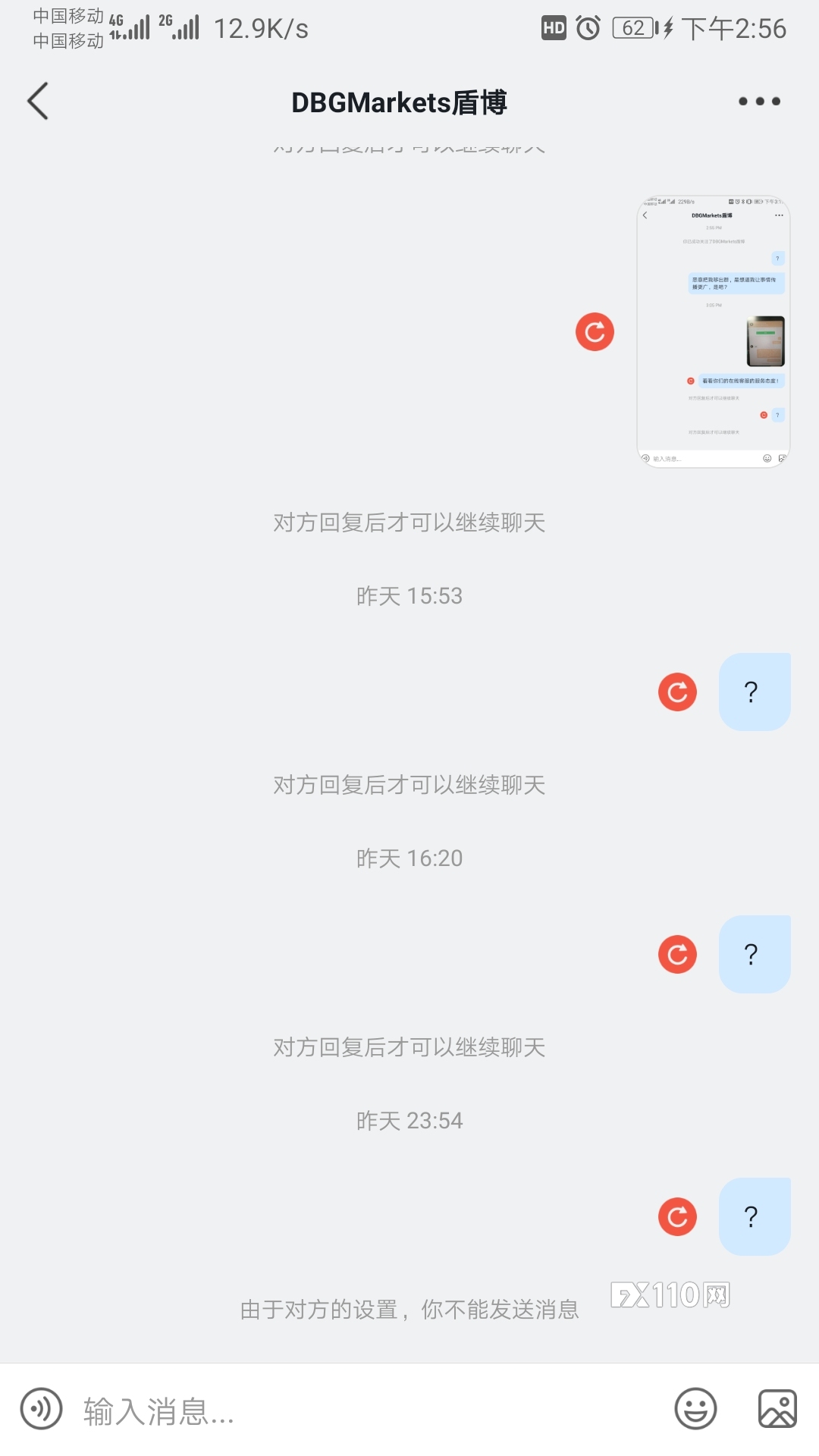
Task: Open the emoji picker
Action: point(695,1409)
